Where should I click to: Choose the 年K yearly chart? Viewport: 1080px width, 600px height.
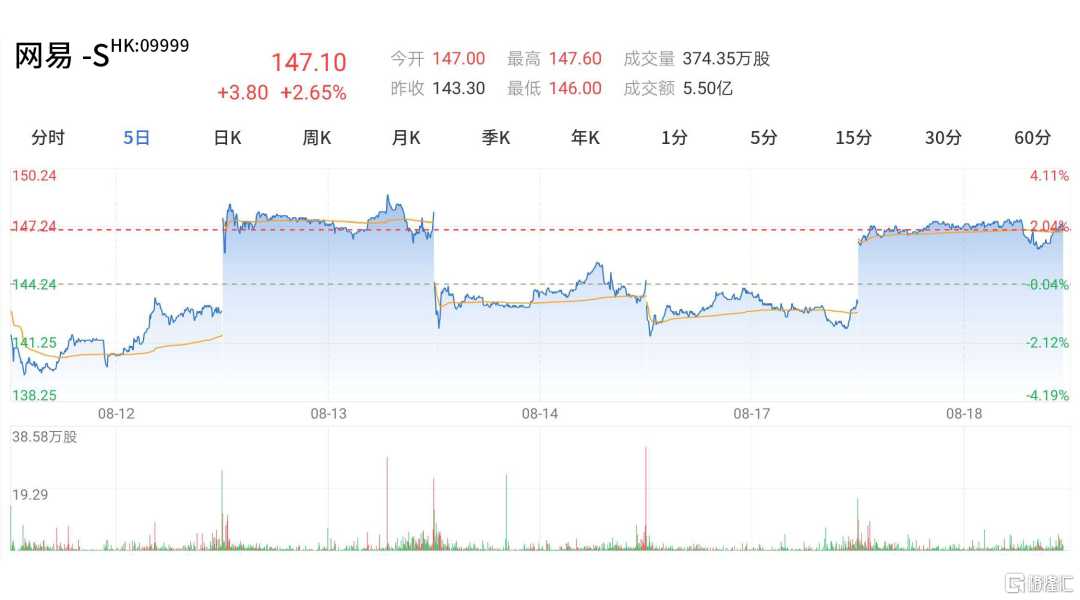pyautogui.click(x=585, y=138)
